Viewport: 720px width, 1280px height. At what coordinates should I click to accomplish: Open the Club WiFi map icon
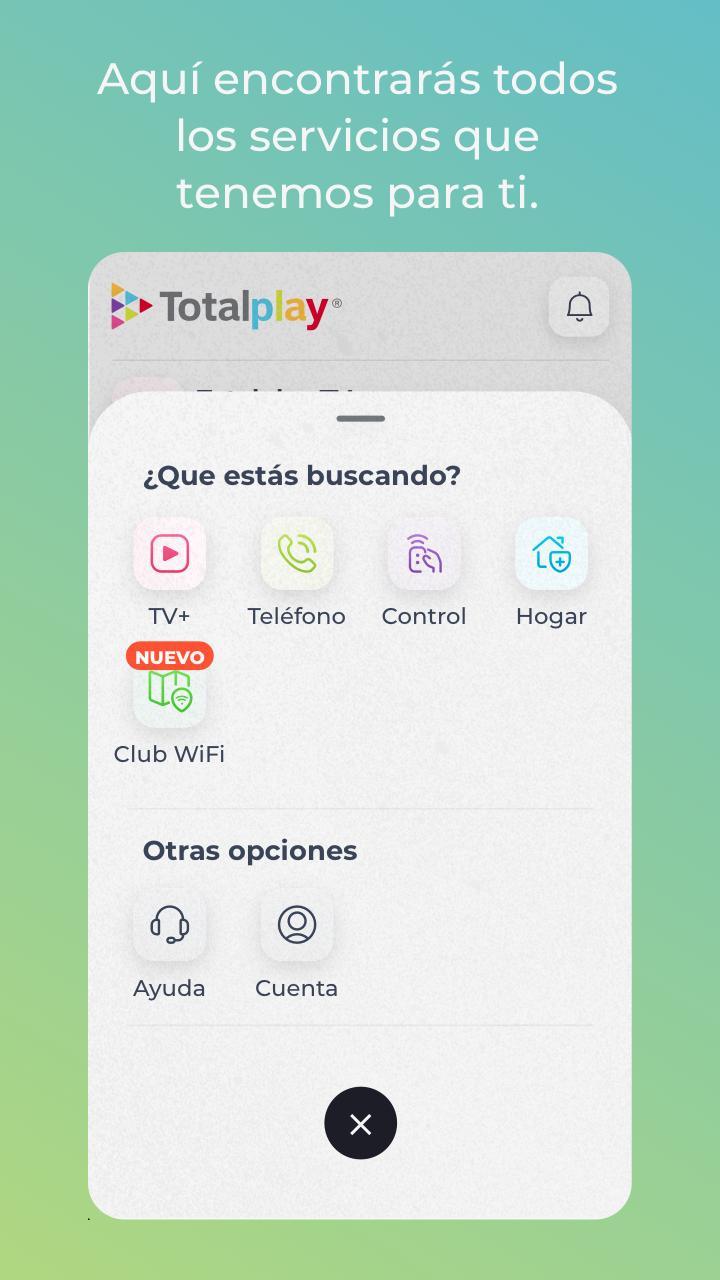pos(169,691)
